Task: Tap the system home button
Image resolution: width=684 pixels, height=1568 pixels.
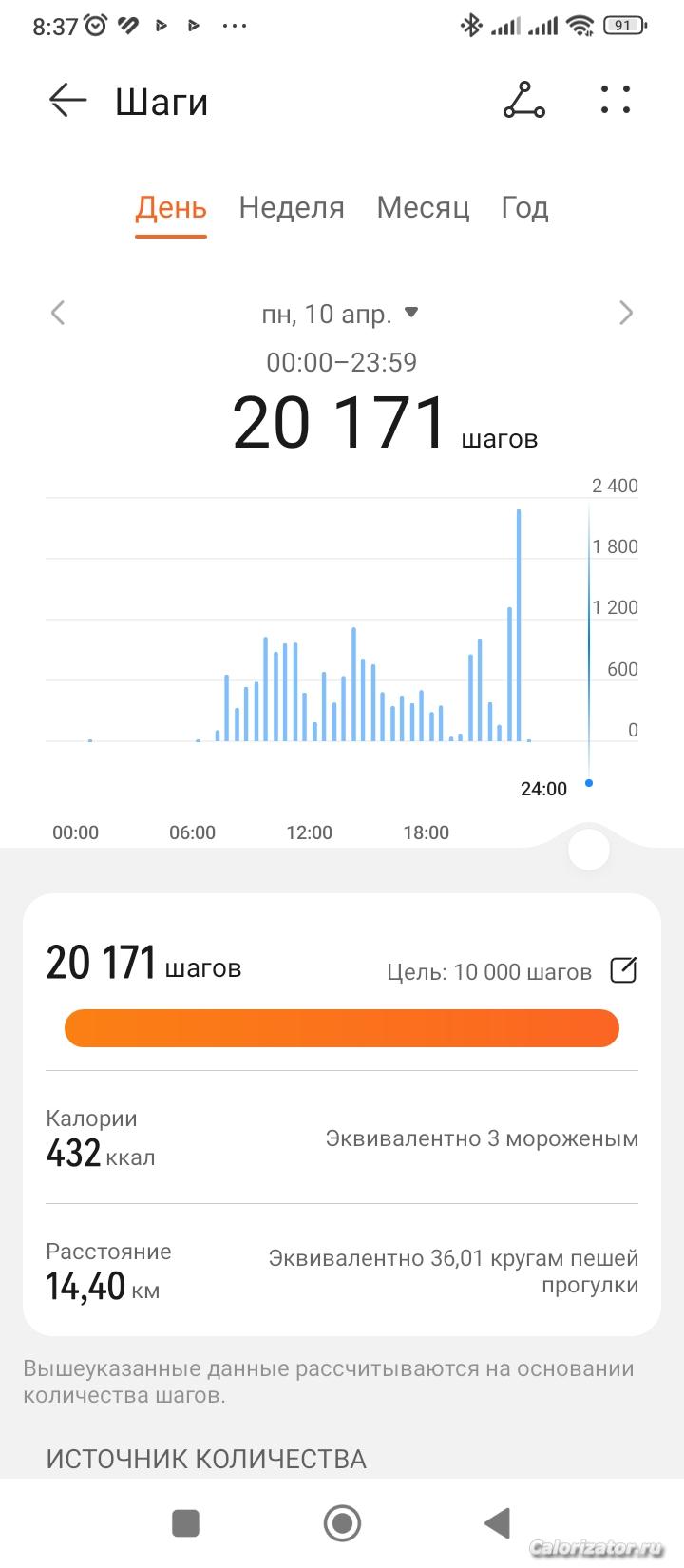Action: coord(342,1522)
